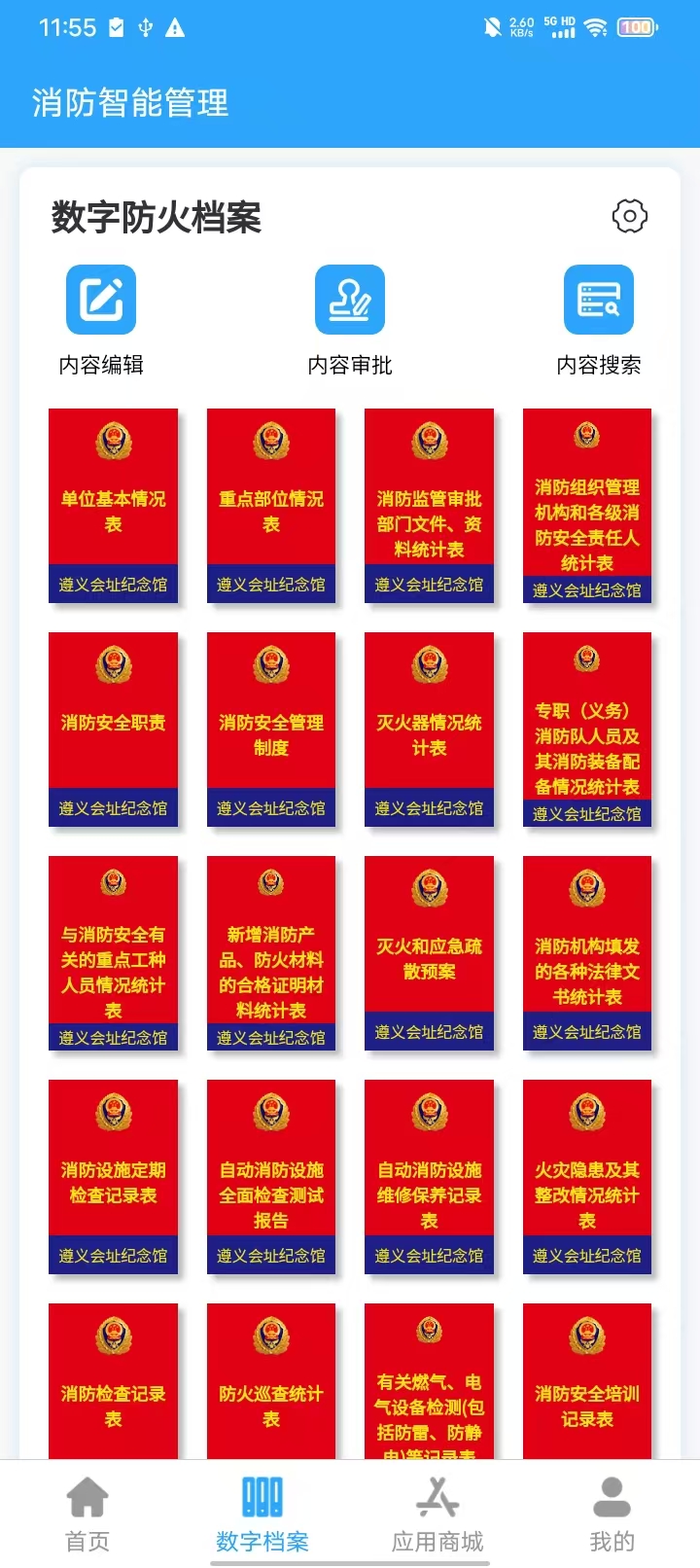Open the 灭火和应急疏散预案 card
Viewport: 700px width, 1568px height.
(429, 953)
